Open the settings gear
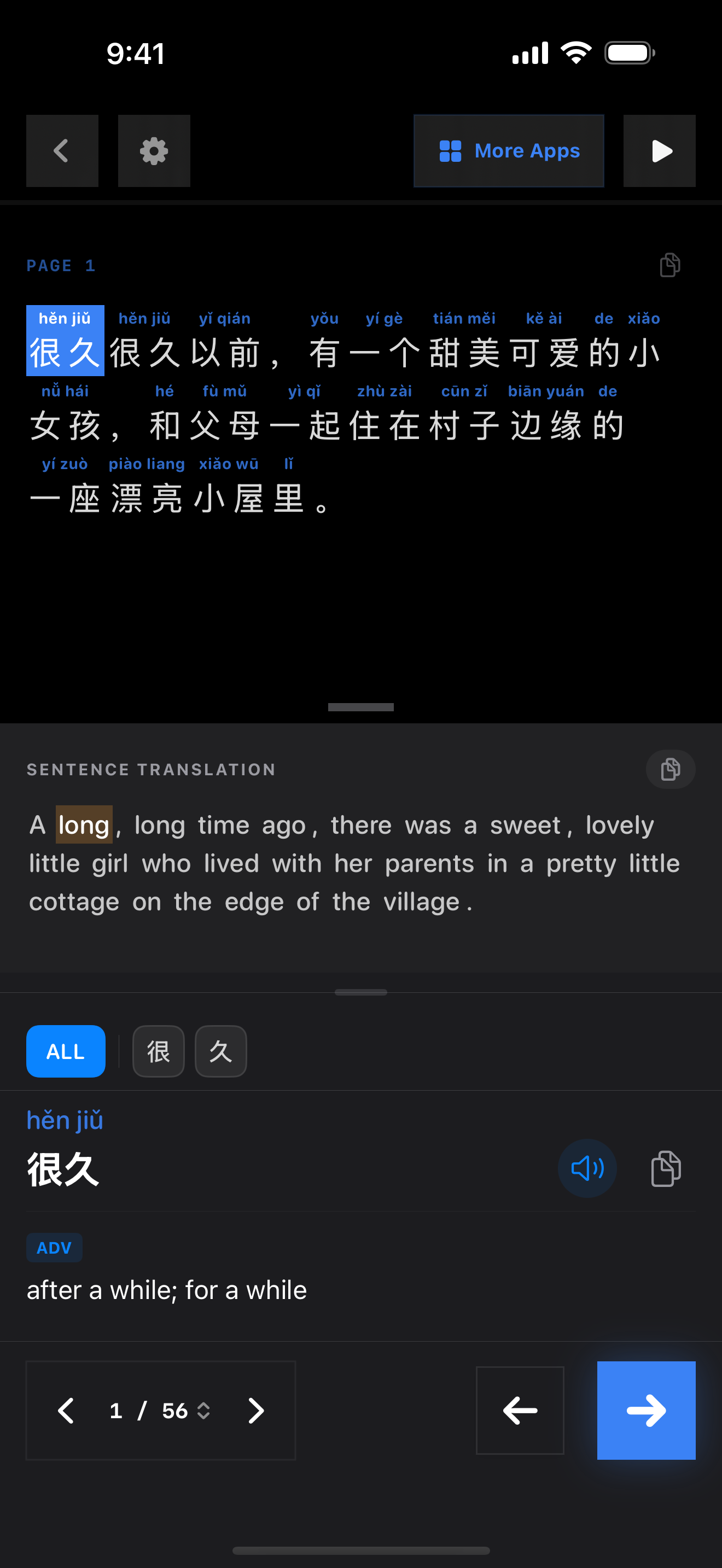The image size is (722, 1568). pyautogui.click(x=154, y=151)
